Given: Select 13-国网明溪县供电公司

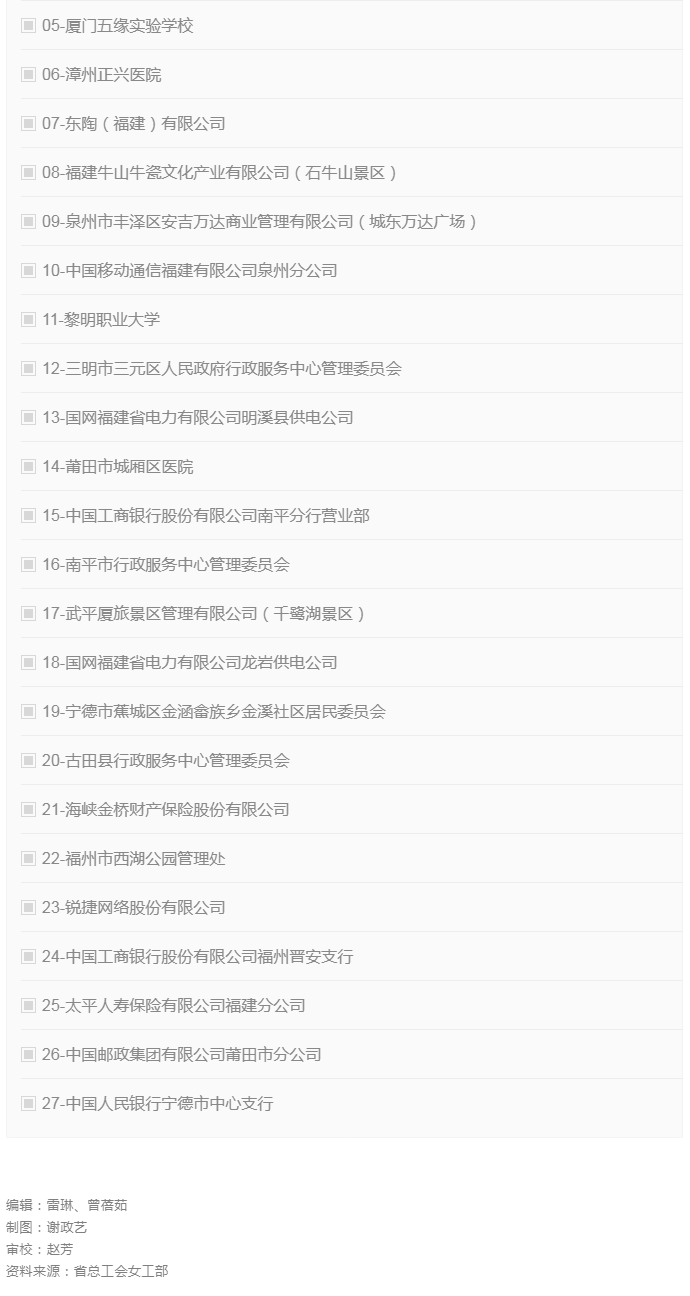Looking at the screenshot, I should (29, 418).
